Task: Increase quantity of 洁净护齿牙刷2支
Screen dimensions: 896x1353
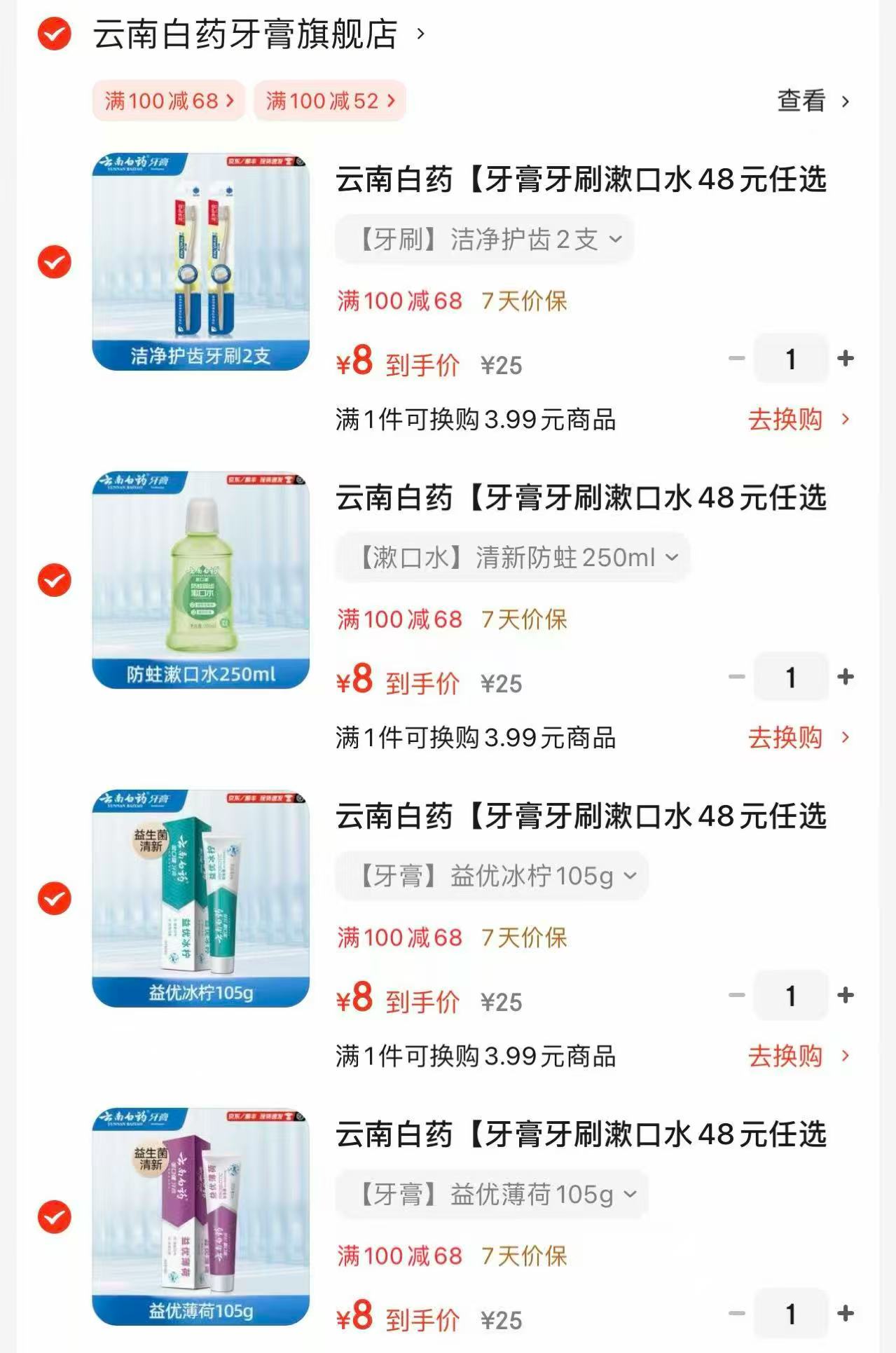Action: click(x=847, y=359)
